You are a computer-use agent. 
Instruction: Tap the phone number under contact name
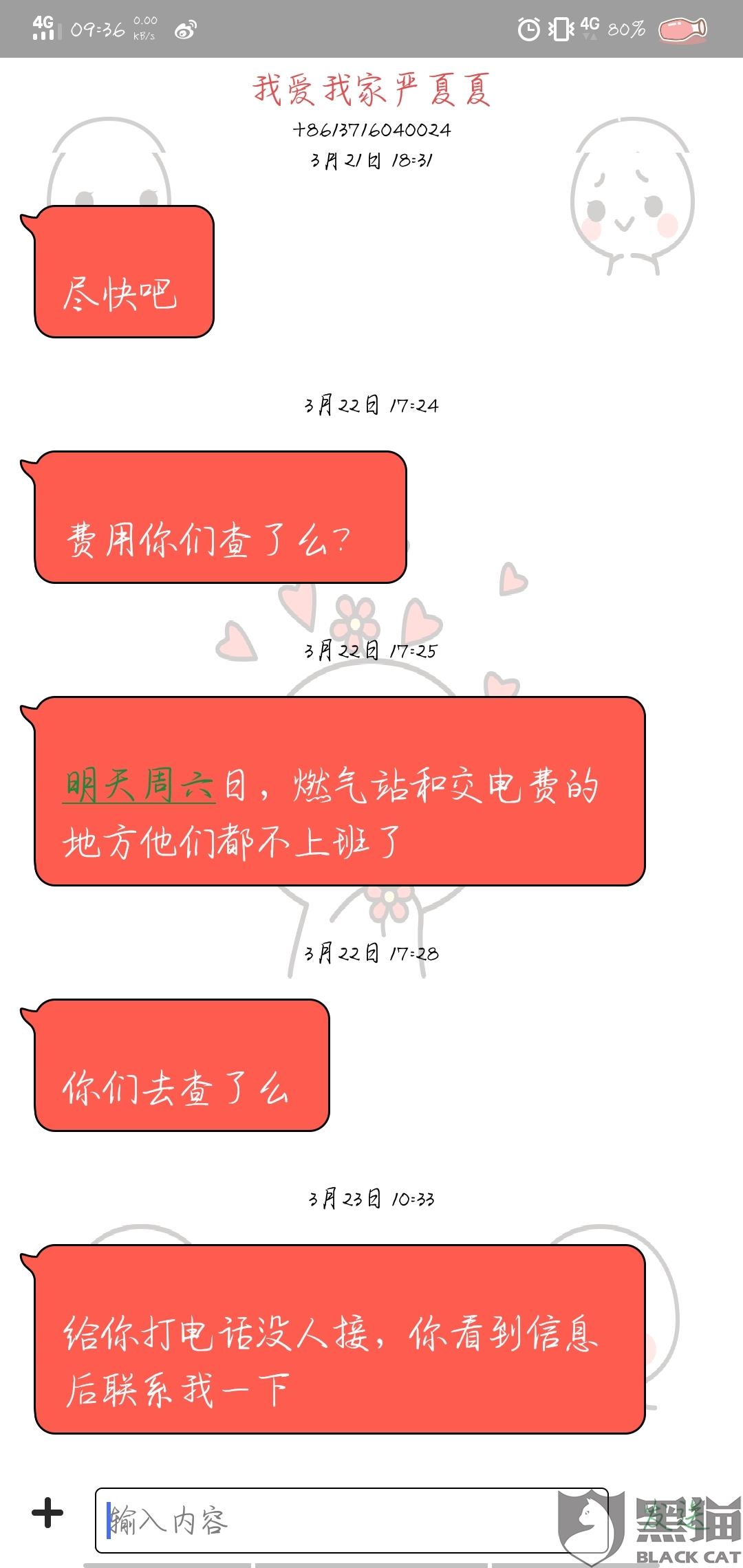(371, 130)
